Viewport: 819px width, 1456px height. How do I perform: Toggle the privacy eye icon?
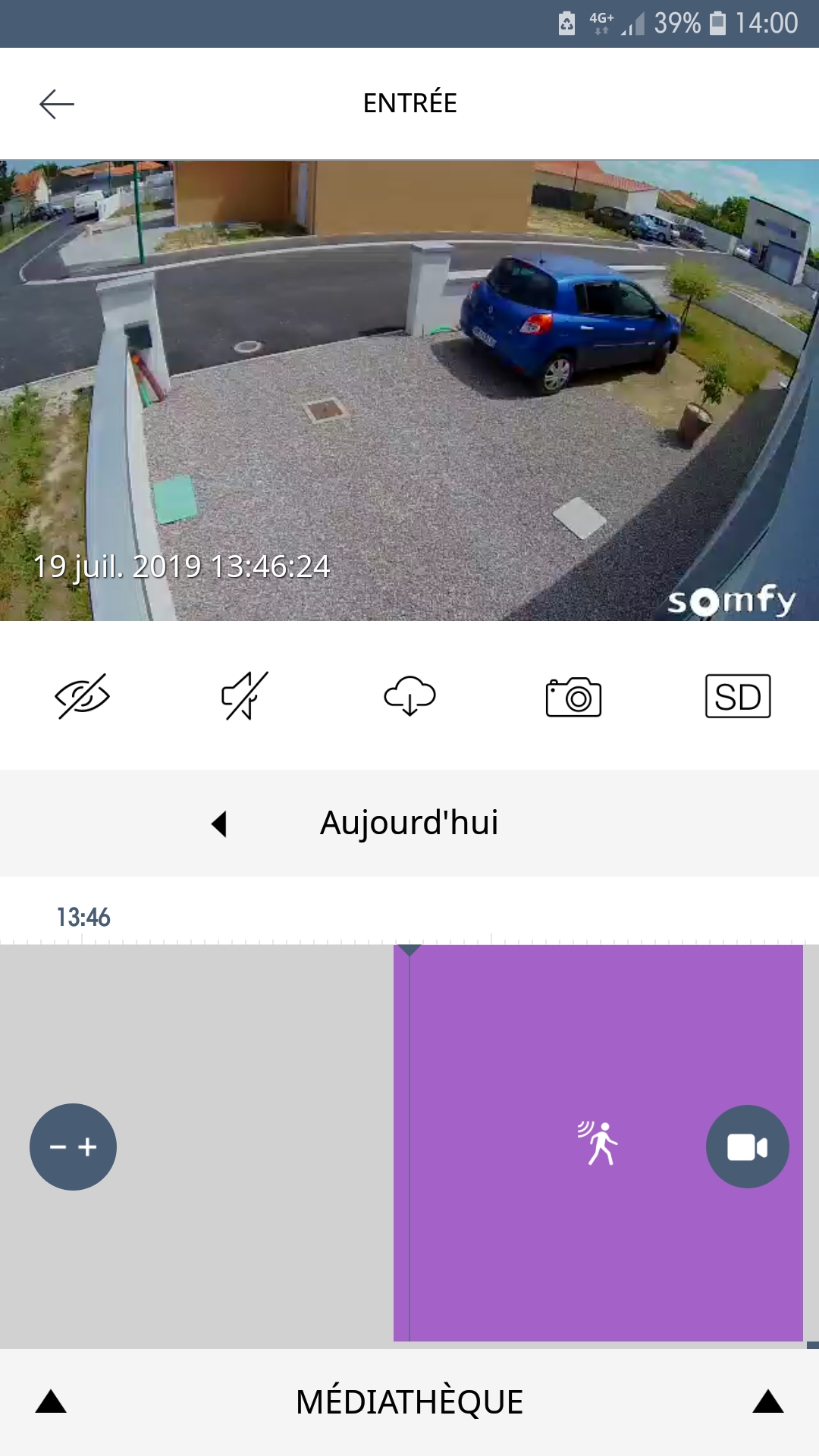coord(82,696)
